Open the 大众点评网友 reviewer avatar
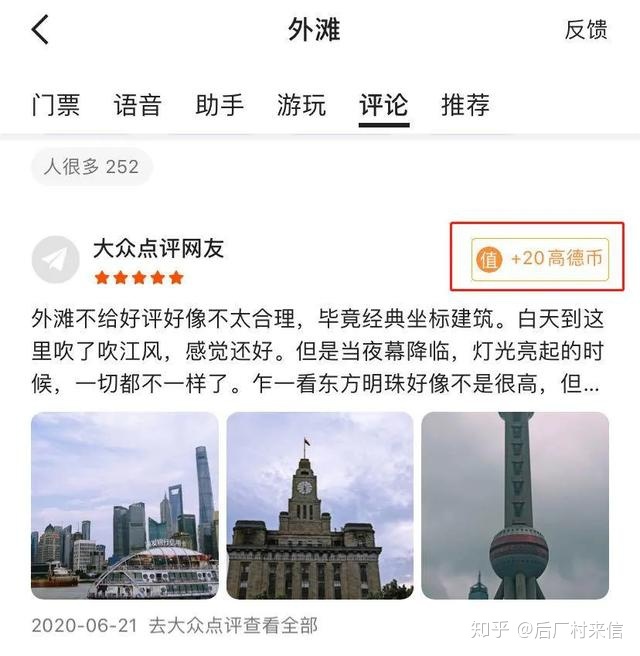Screen dimensions: 640x656 pos(56,259)
